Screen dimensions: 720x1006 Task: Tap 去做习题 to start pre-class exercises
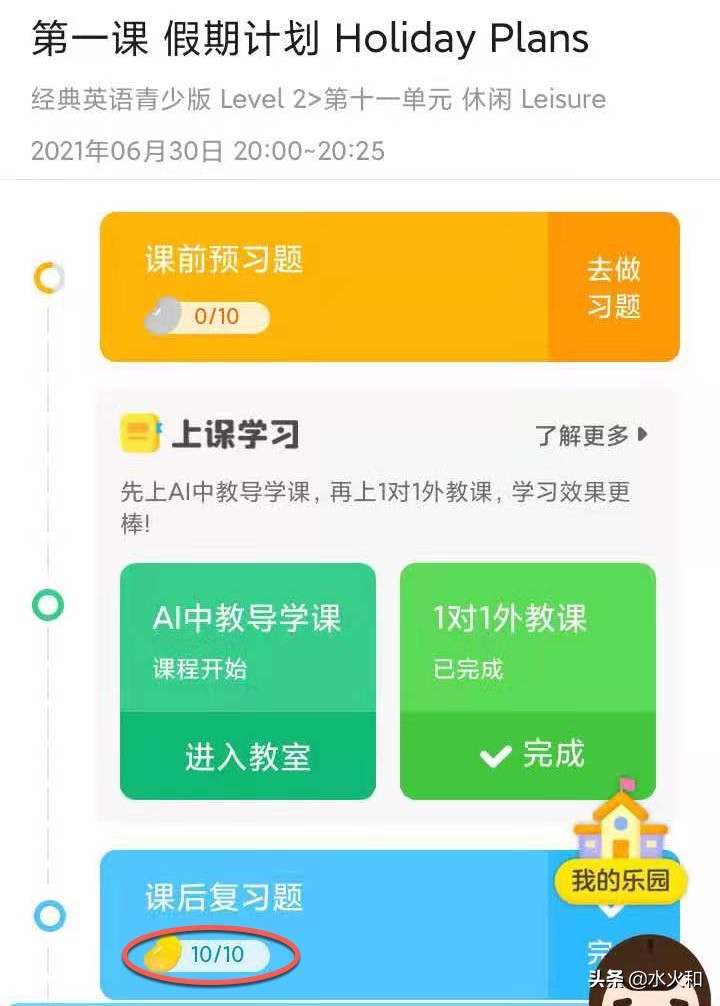pyautogui.click(x=611, y=287)
